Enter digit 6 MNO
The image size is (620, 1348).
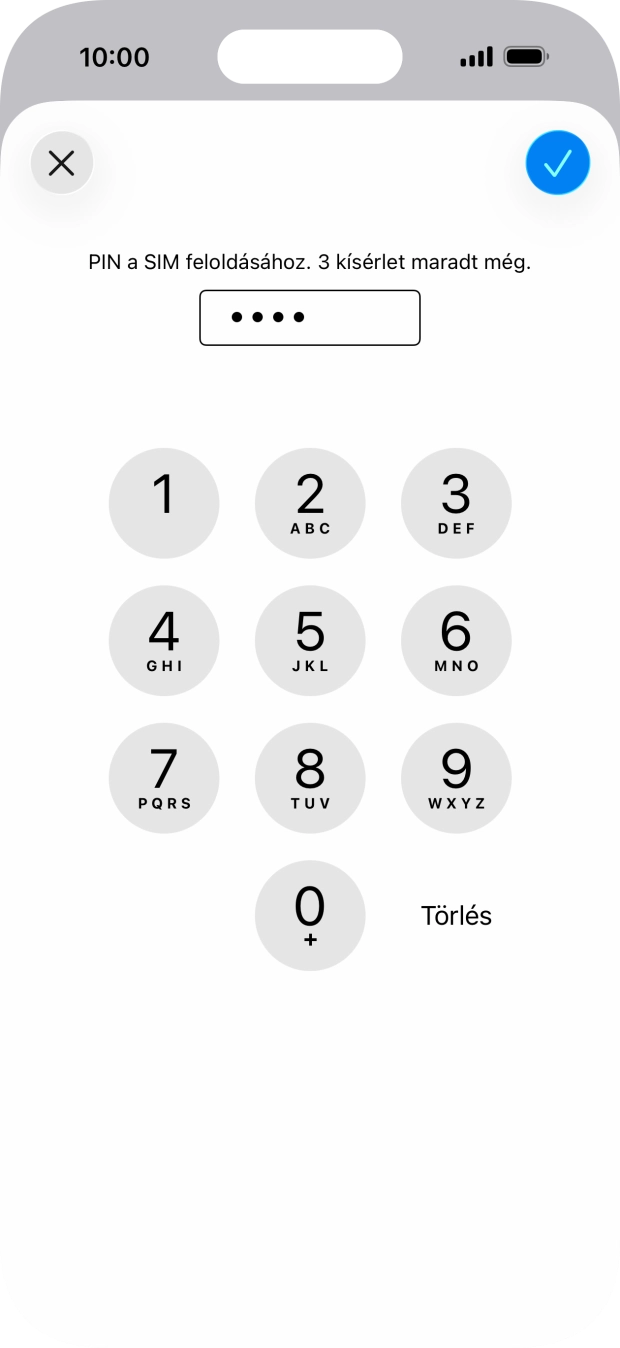click(x=456, y=640)
